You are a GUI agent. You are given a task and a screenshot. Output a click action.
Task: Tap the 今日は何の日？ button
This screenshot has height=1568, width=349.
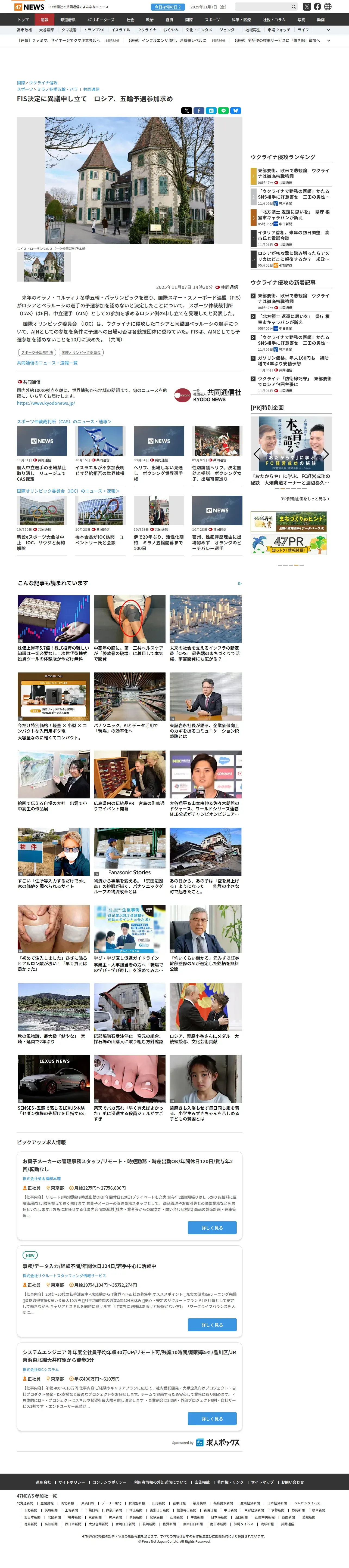168,7
